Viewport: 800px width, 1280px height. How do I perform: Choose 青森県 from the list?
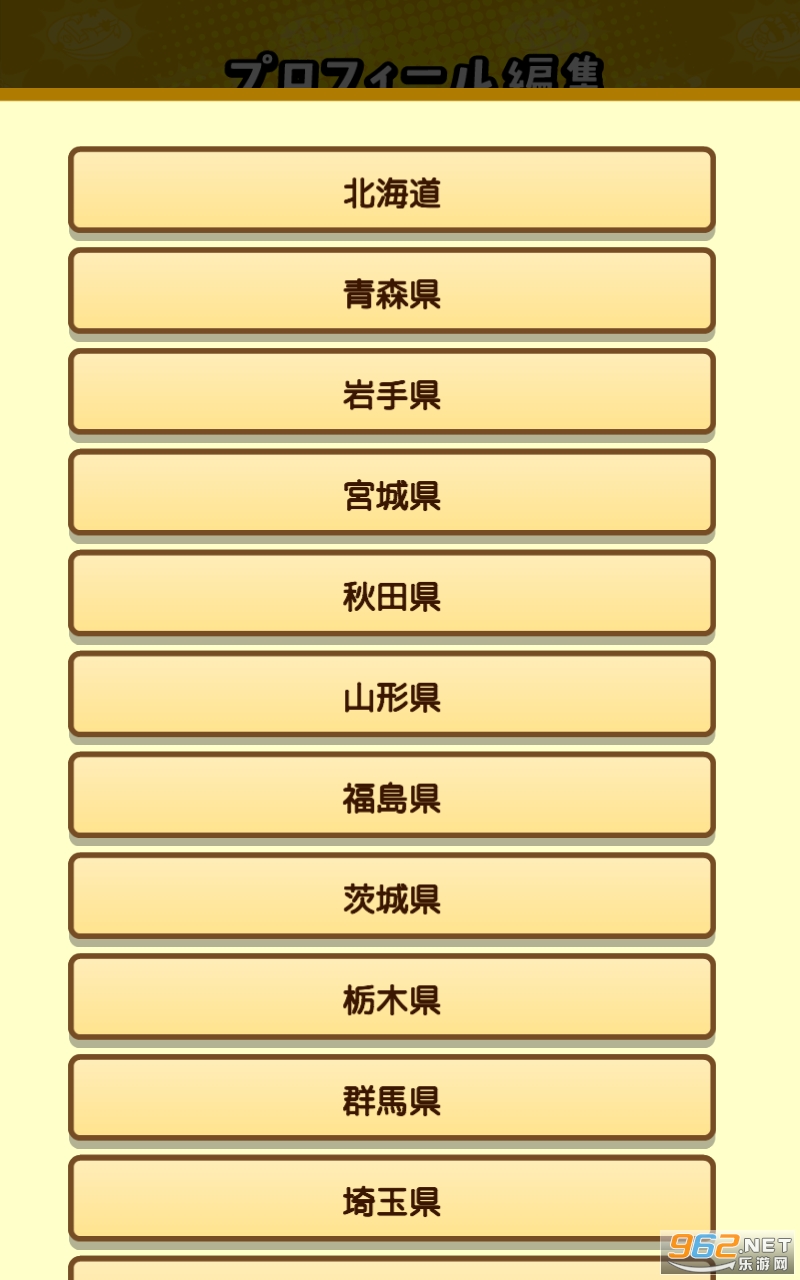[x=392, y=291]
